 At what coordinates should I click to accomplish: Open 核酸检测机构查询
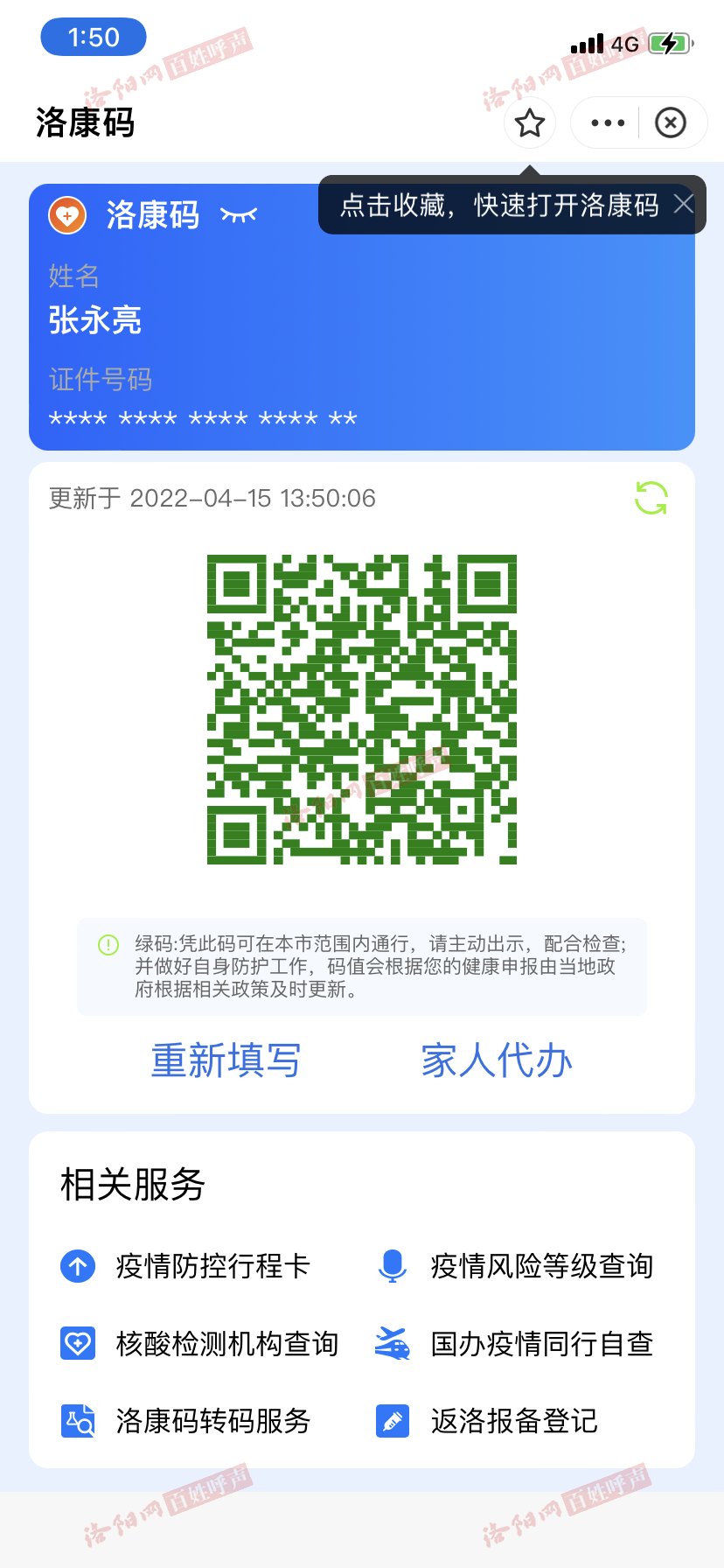tap(199, 1344)
